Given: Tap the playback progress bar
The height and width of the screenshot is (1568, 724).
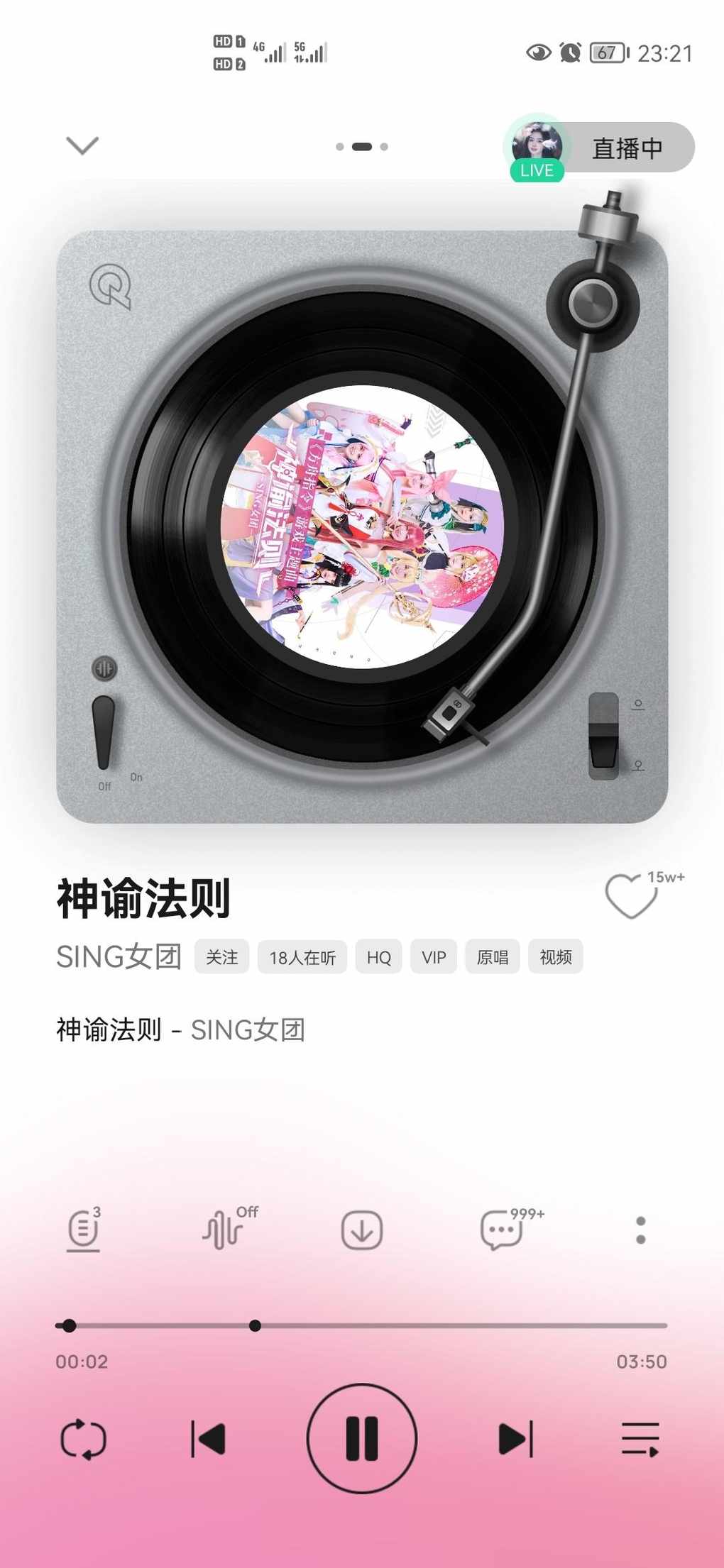Looking at the screenshot, I should coord(426,1325).
